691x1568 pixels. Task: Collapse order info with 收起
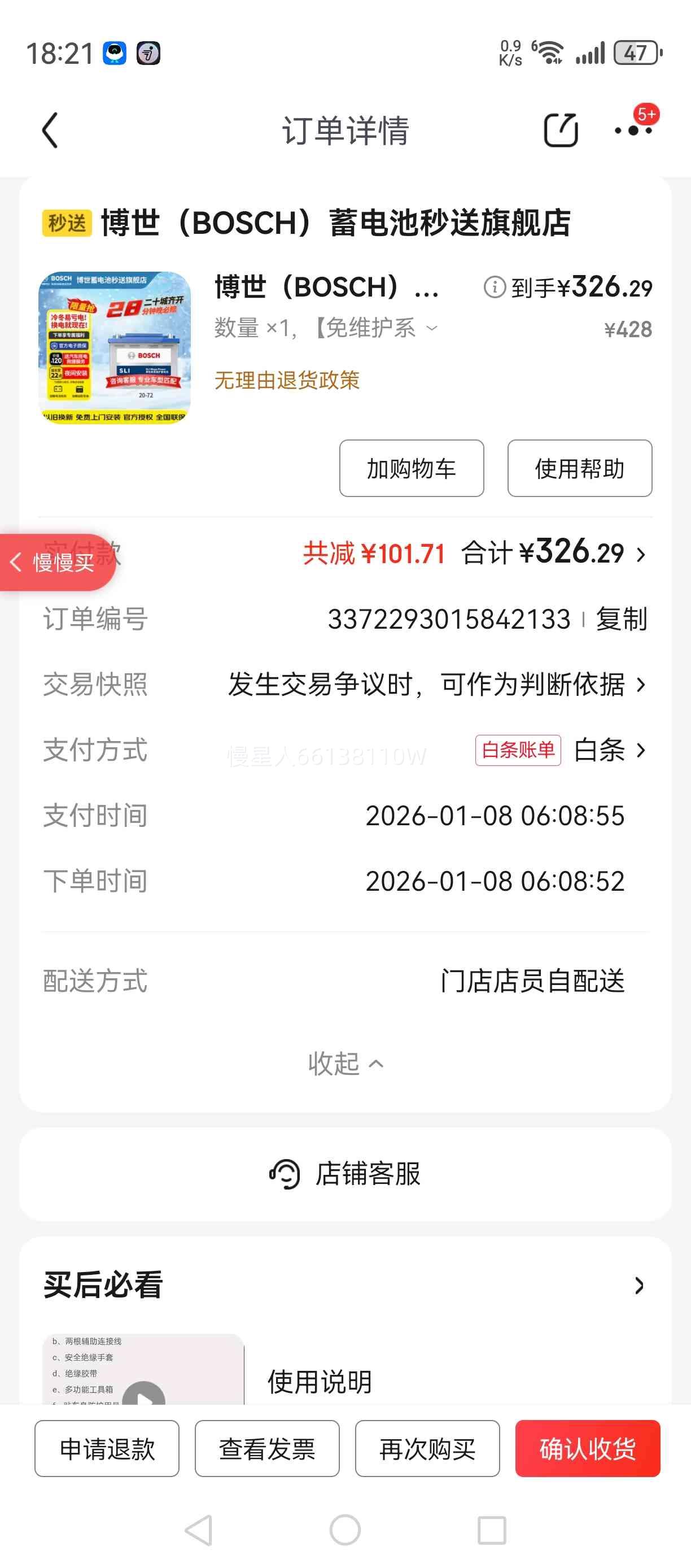[x=345, y=1064]
